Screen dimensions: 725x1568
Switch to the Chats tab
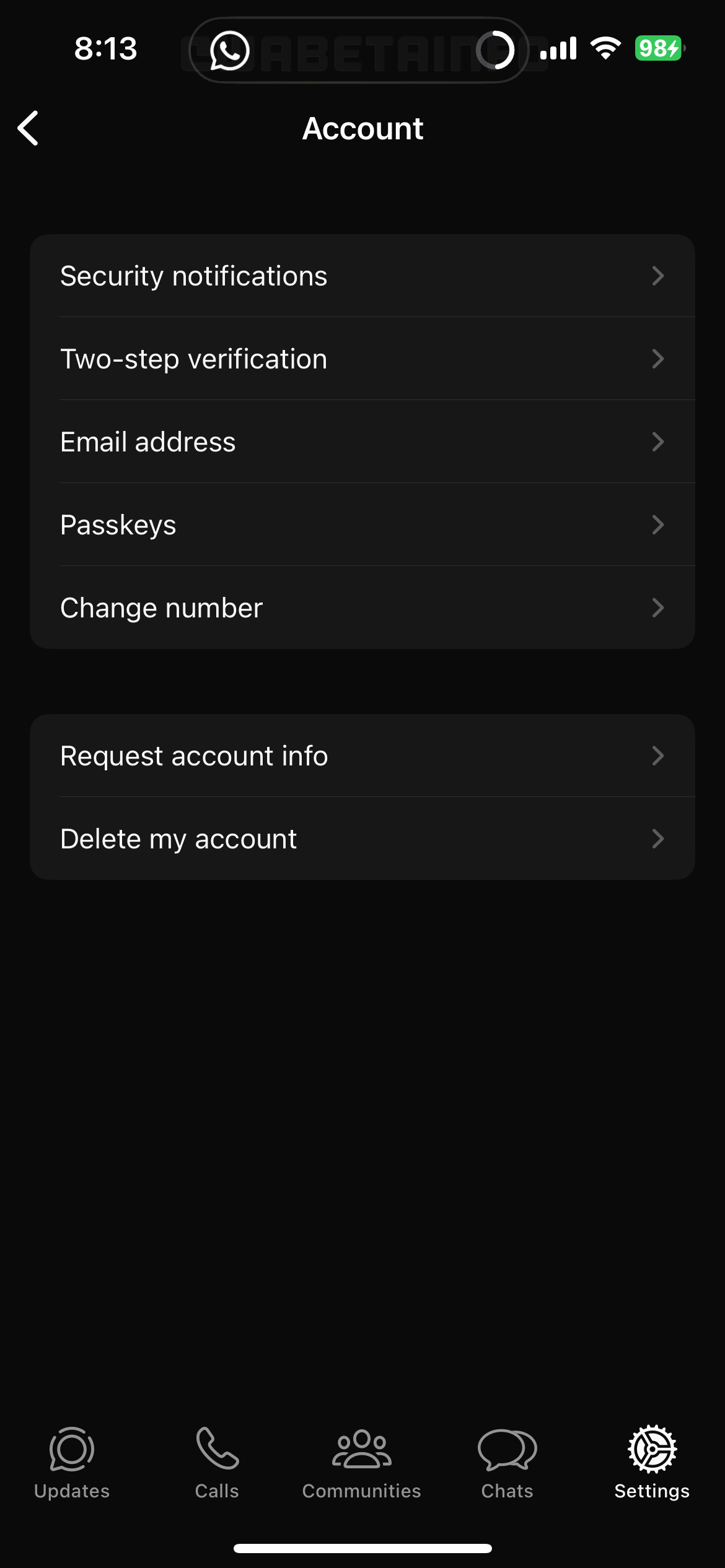click(507, 1463)
